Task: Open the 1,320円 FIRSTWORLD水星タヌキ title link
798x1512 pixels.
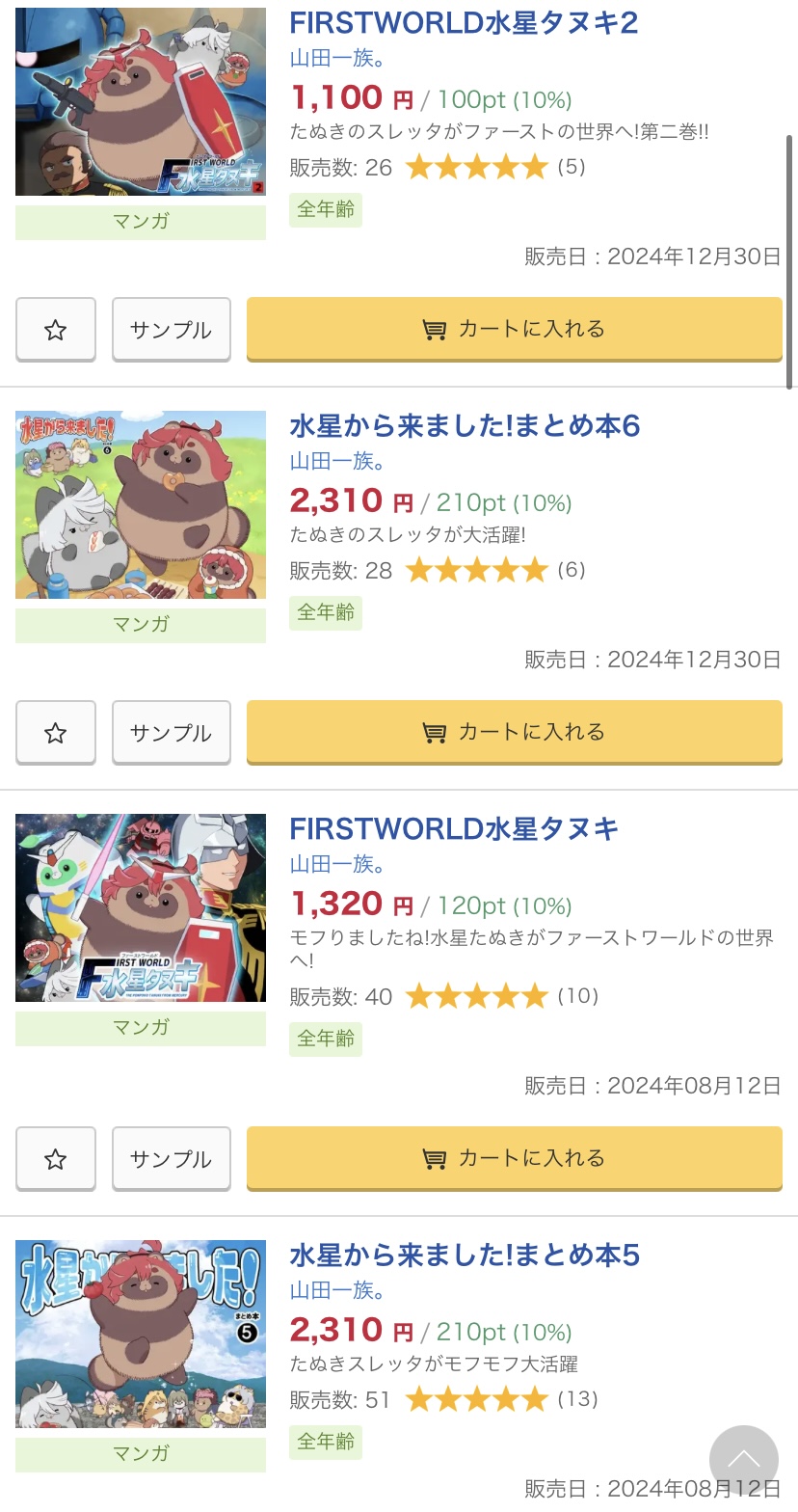Action: (454, 829)
